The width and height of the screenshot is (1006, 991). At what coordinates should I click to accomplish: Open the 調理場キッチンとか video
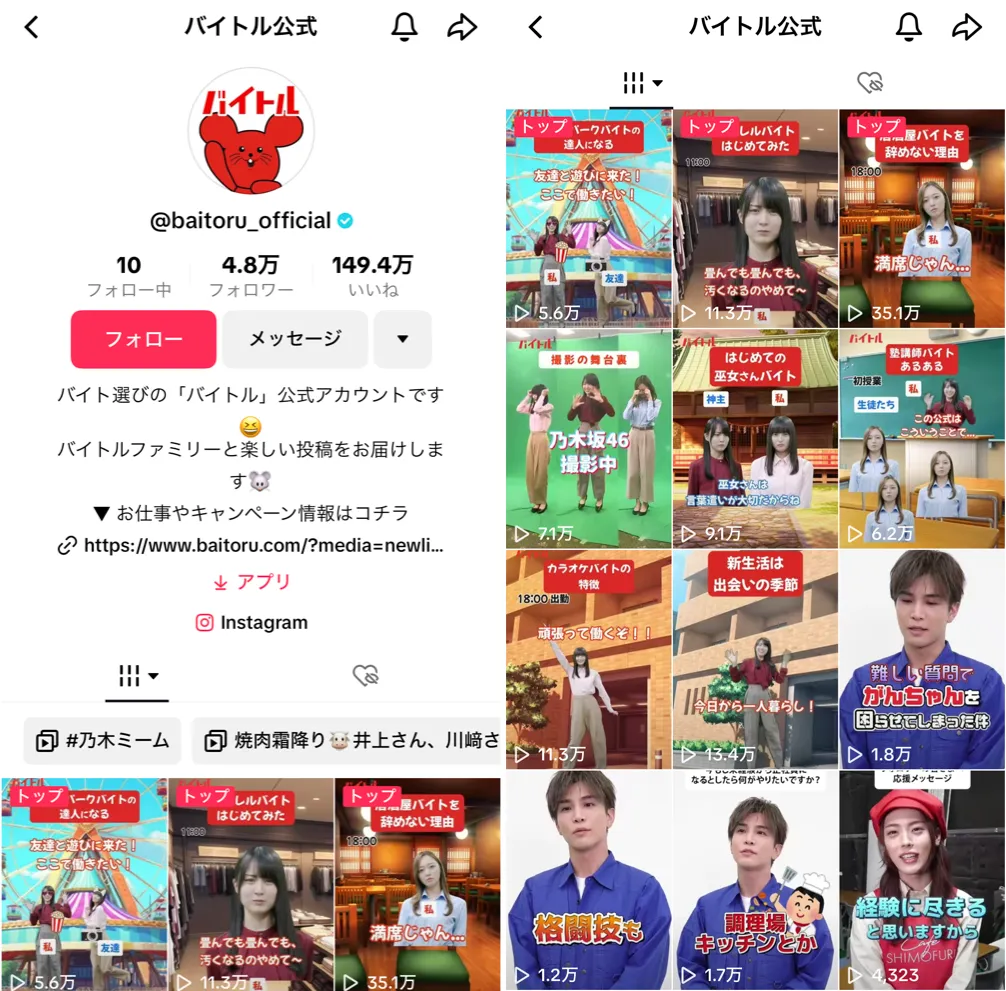tap(755, 878)
